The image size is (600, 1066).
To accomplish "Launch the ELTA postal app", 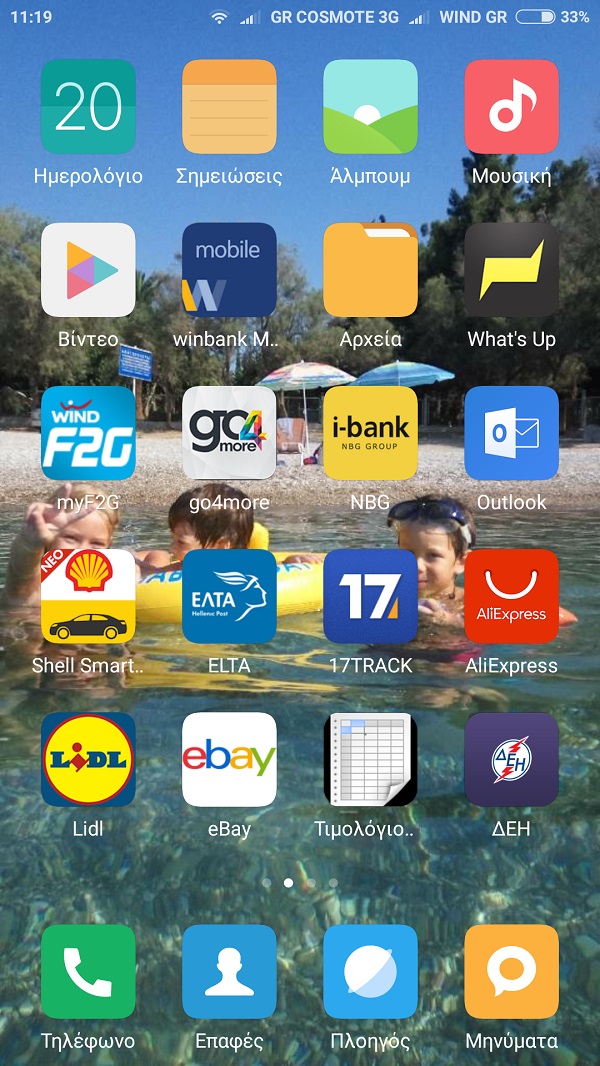I will pyautogui.click(x=229, y=596).
